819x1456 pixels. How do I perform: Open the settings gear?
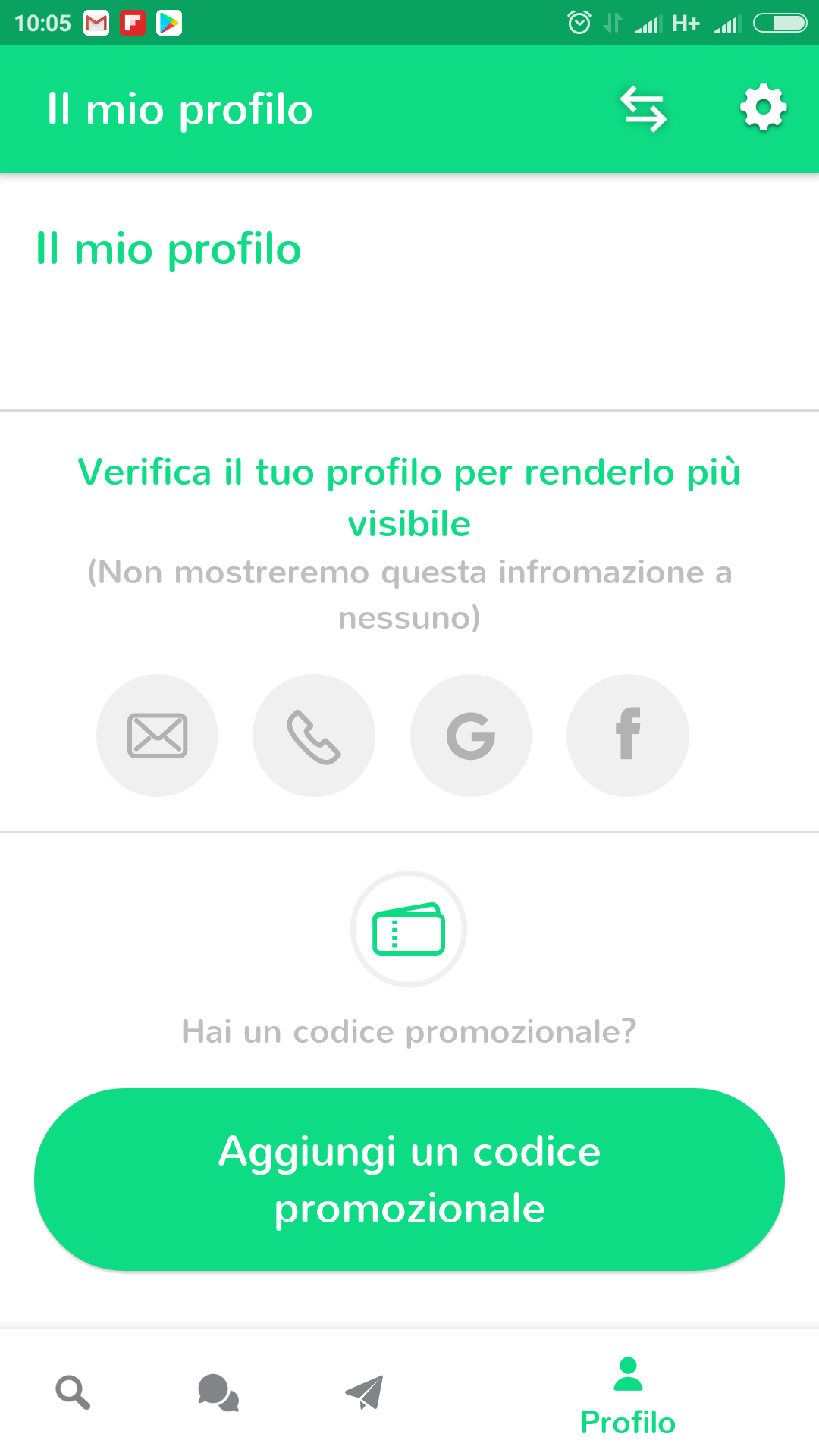pos(763,108)
